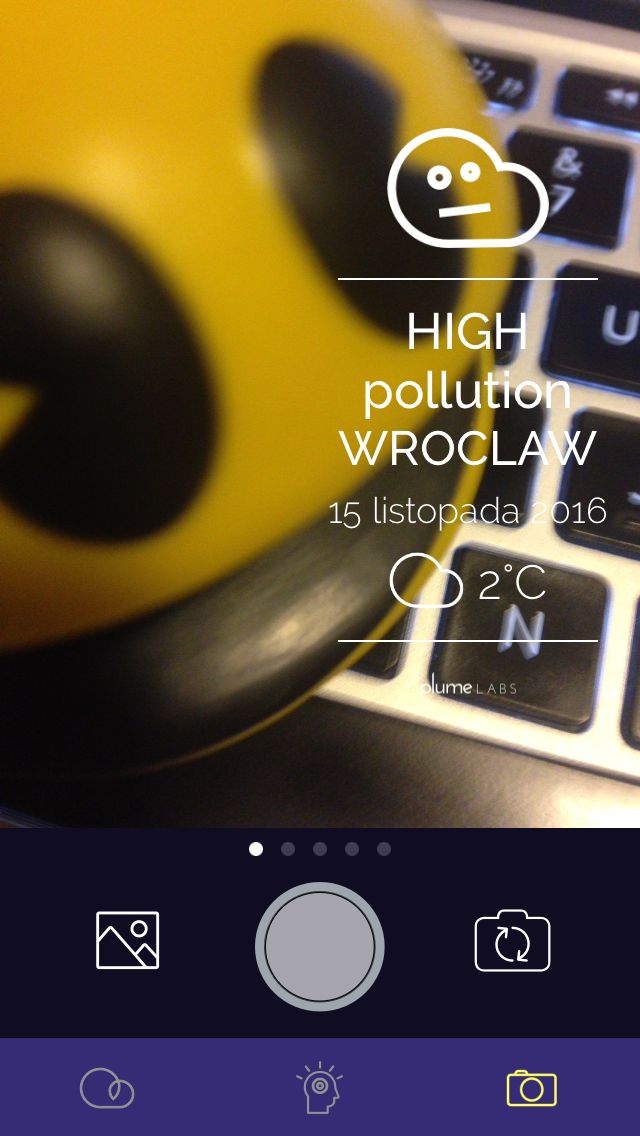The height and width of the screenshot is (1136, 640).
Task: Select the camera tab in bottom bar
Action: 531,1087
